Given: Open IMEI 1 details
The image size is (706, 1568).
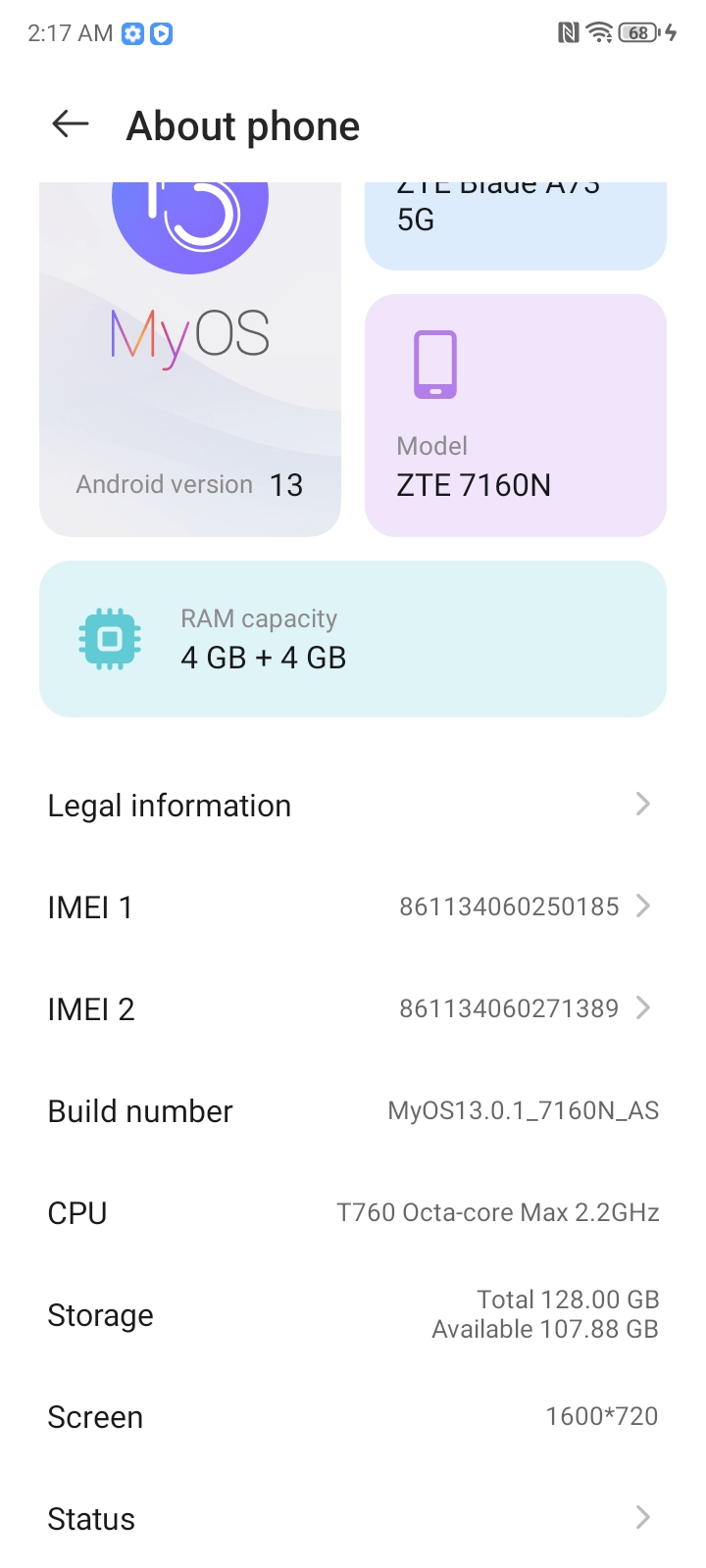Looking at the screenshot, I should (x=353, y=907).
